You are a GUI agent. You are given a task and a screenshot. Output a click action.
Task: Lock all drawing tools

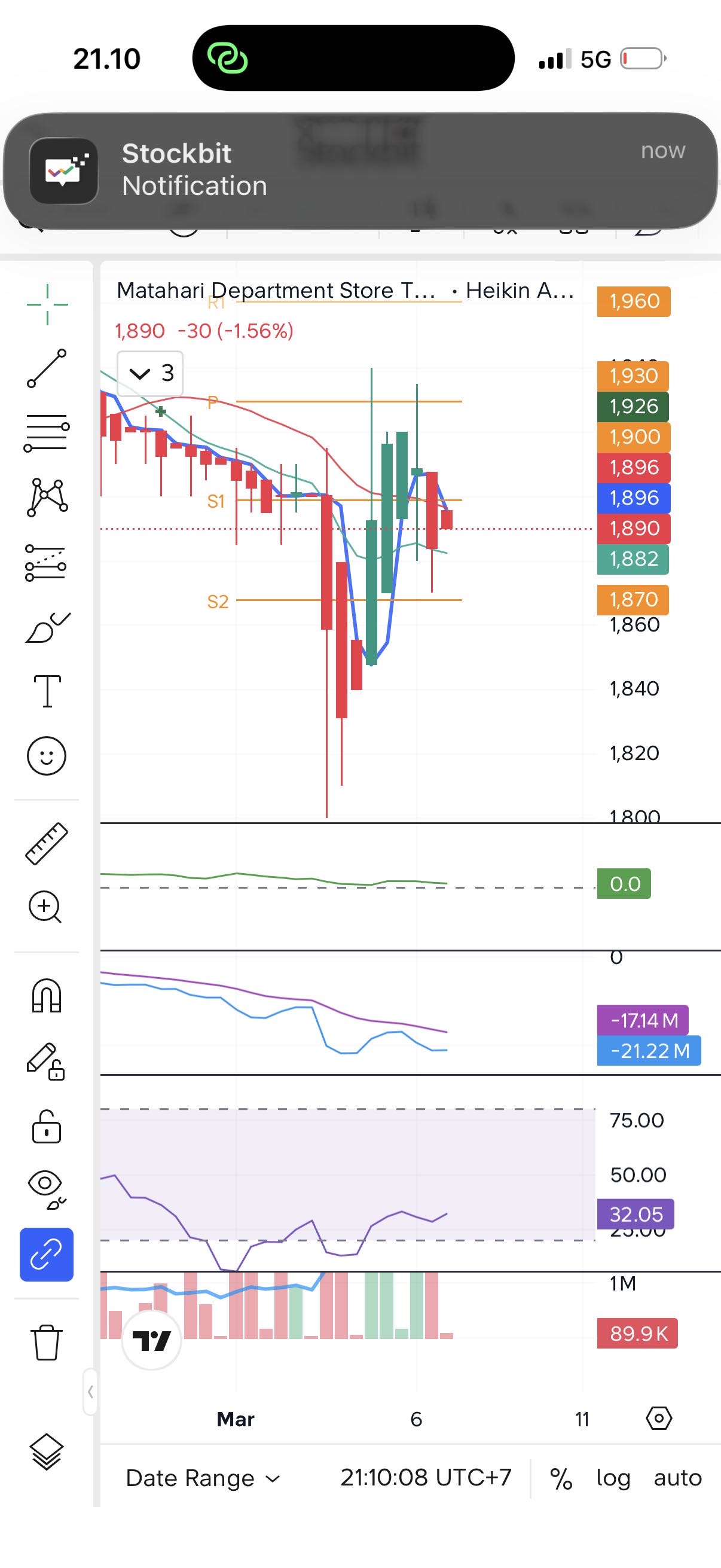click(x=47, y=1126)
